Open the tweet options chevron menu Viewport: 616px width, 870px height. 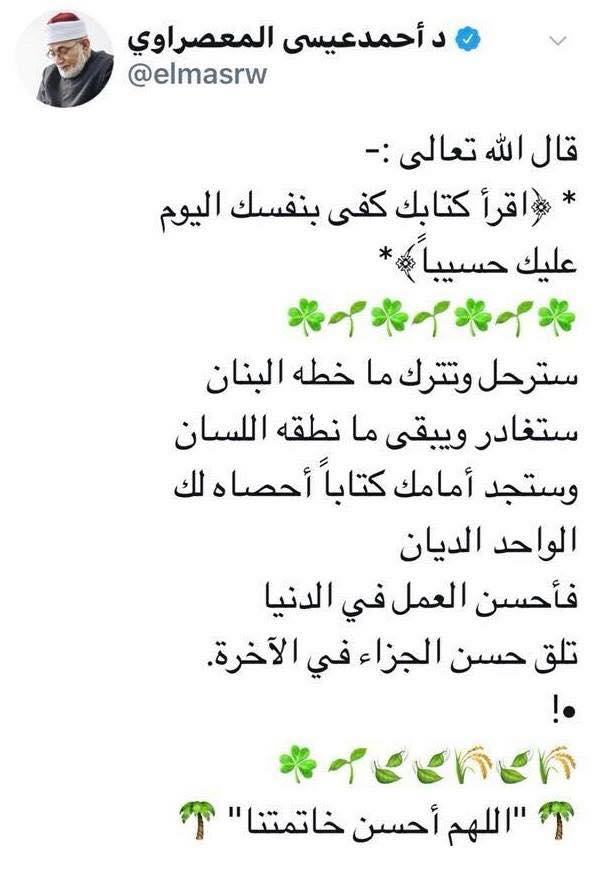coord(558,41)
